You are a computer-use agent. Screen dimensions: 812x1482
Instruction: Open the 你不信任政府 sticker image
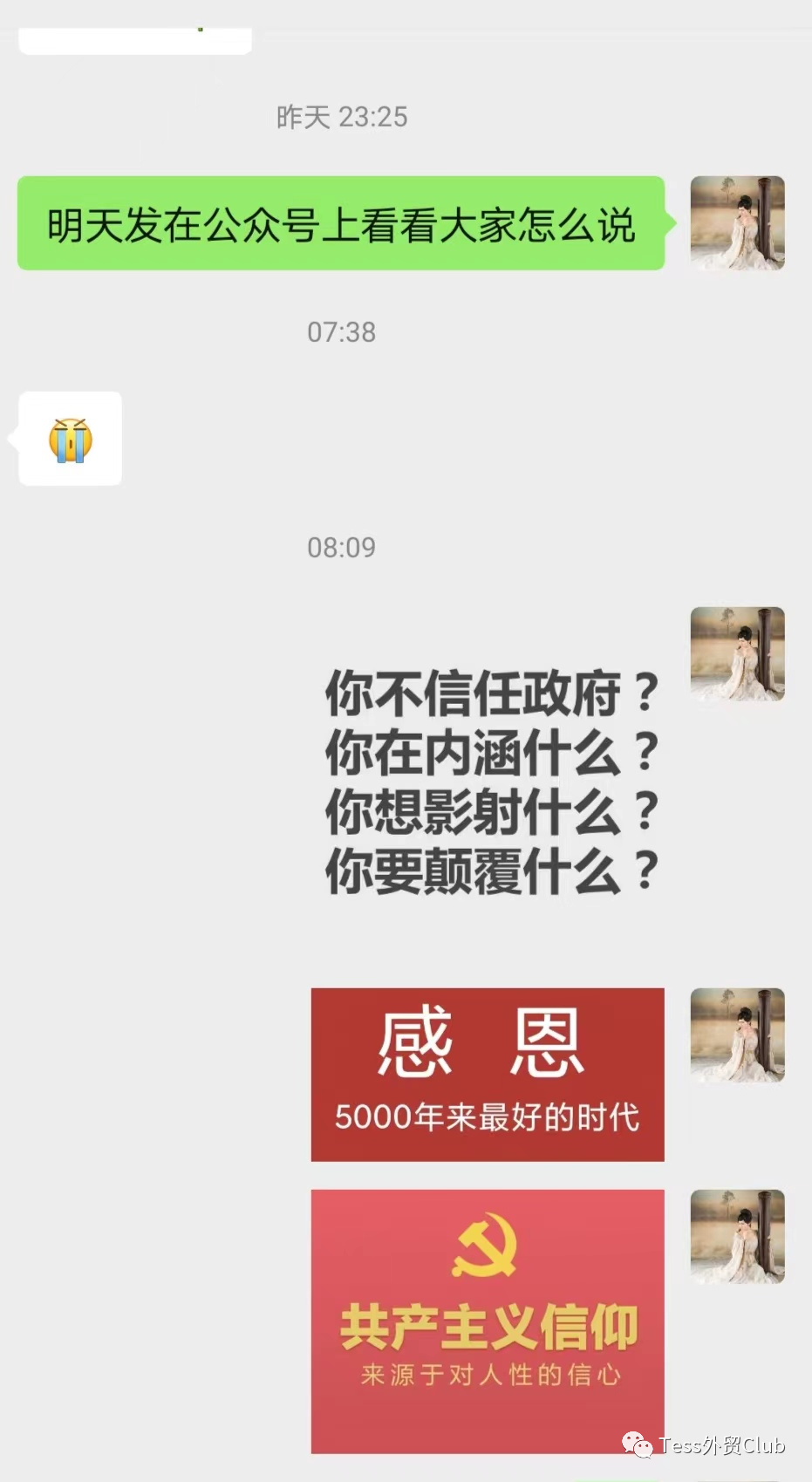492,782
